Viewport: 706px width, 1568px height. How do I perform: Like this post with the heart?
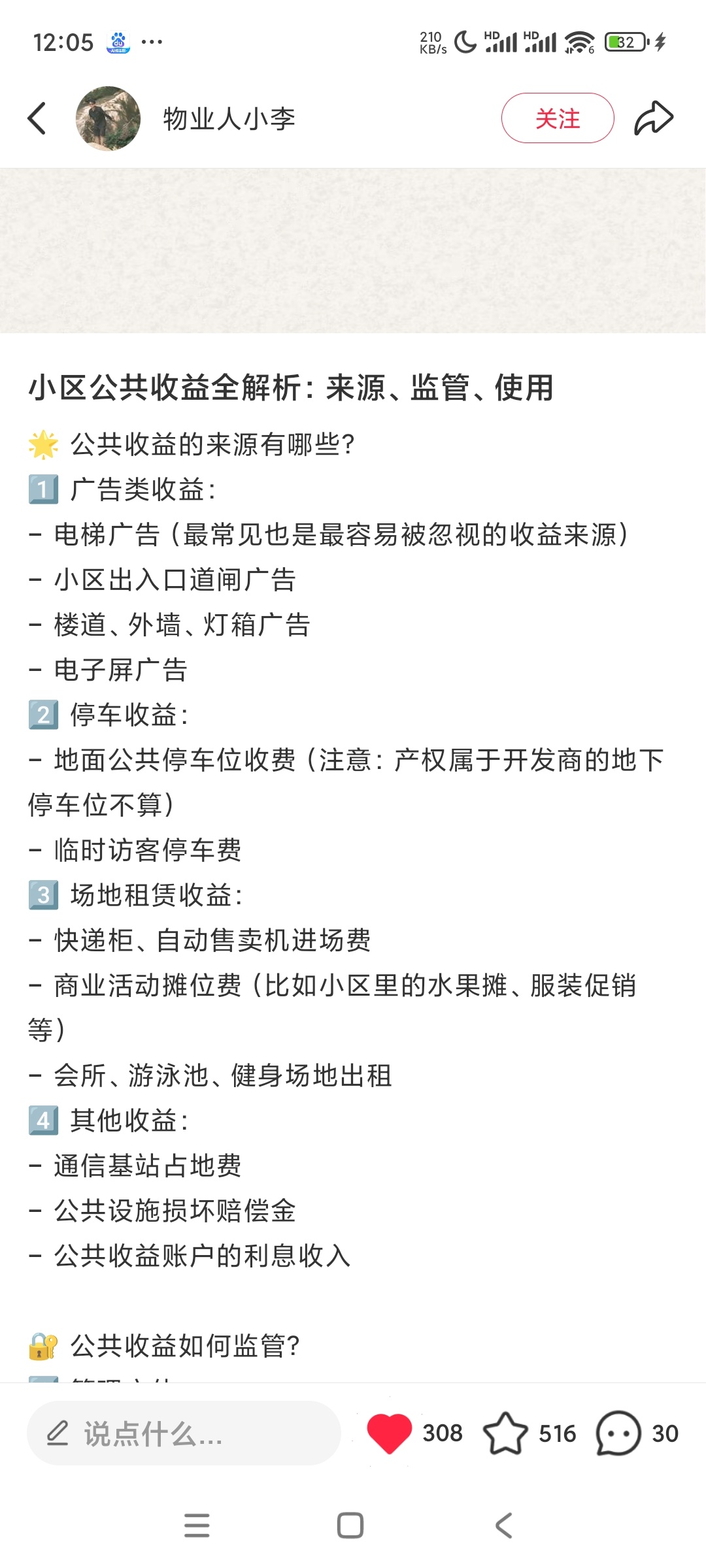390,1433
